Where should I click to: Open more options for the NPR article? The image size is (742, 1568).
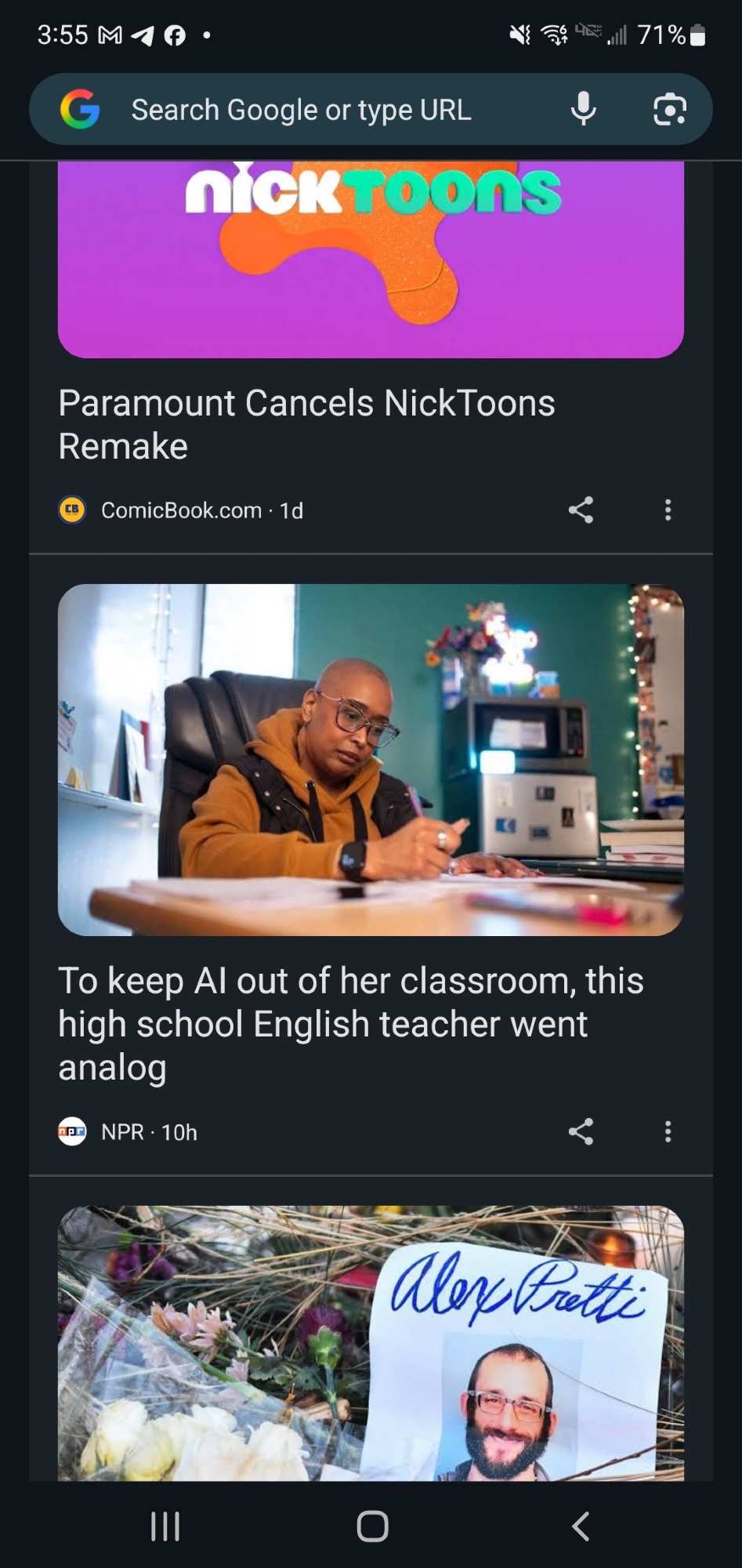coord(668,1131)
